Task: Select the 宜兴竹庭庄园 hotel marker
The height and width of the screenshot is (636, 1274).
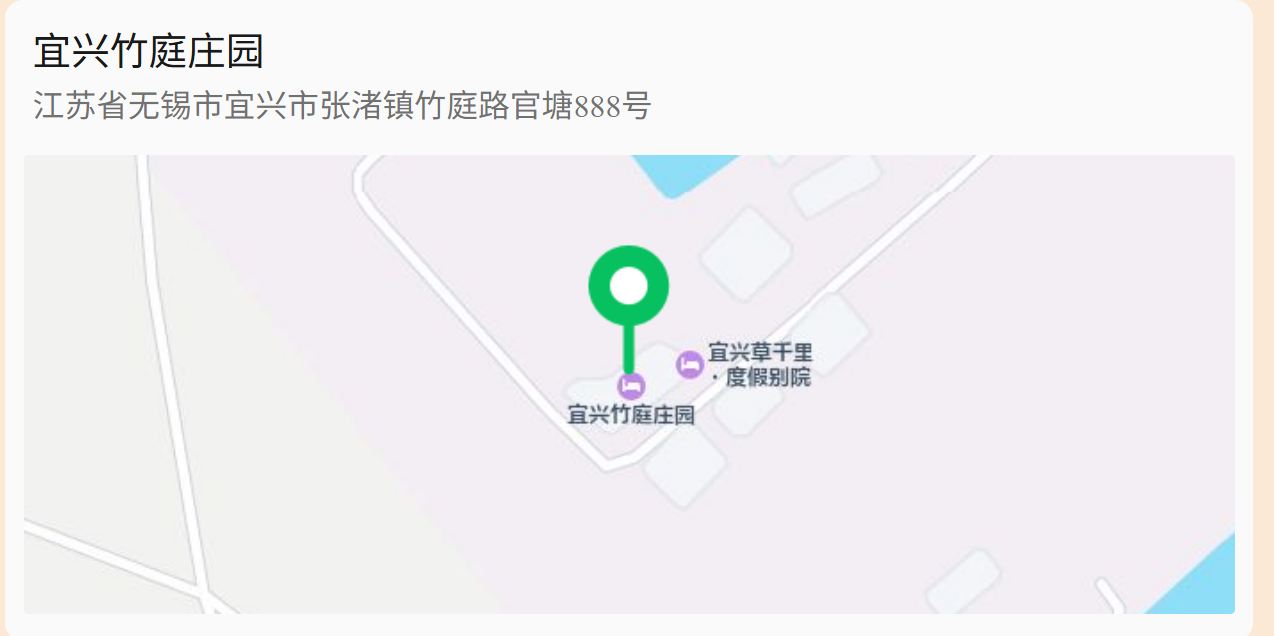Action: 631,386
